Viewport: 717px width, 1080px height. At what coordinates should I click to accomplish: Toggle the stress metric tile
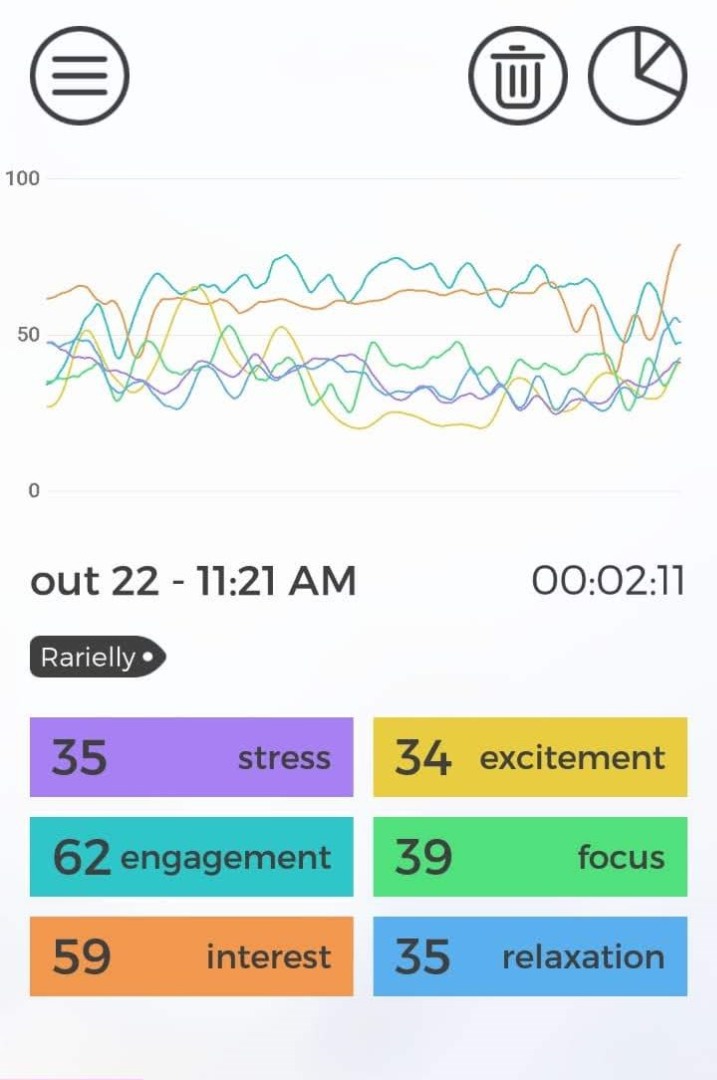[x=191, y=757]
